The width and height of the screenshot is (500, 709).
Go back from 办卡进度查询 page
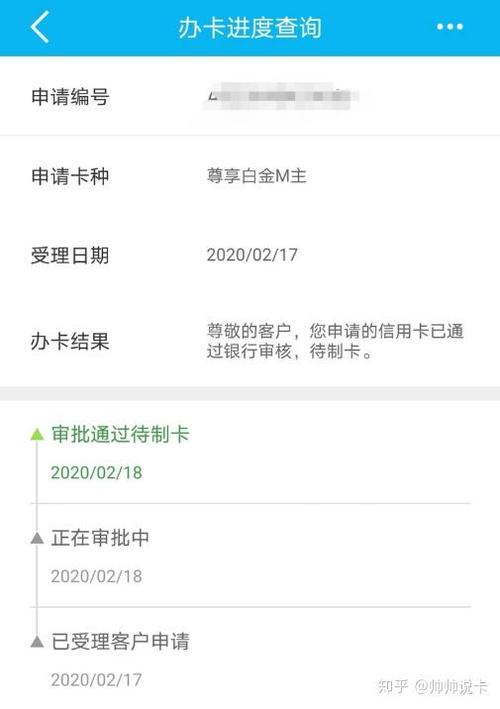40,27
